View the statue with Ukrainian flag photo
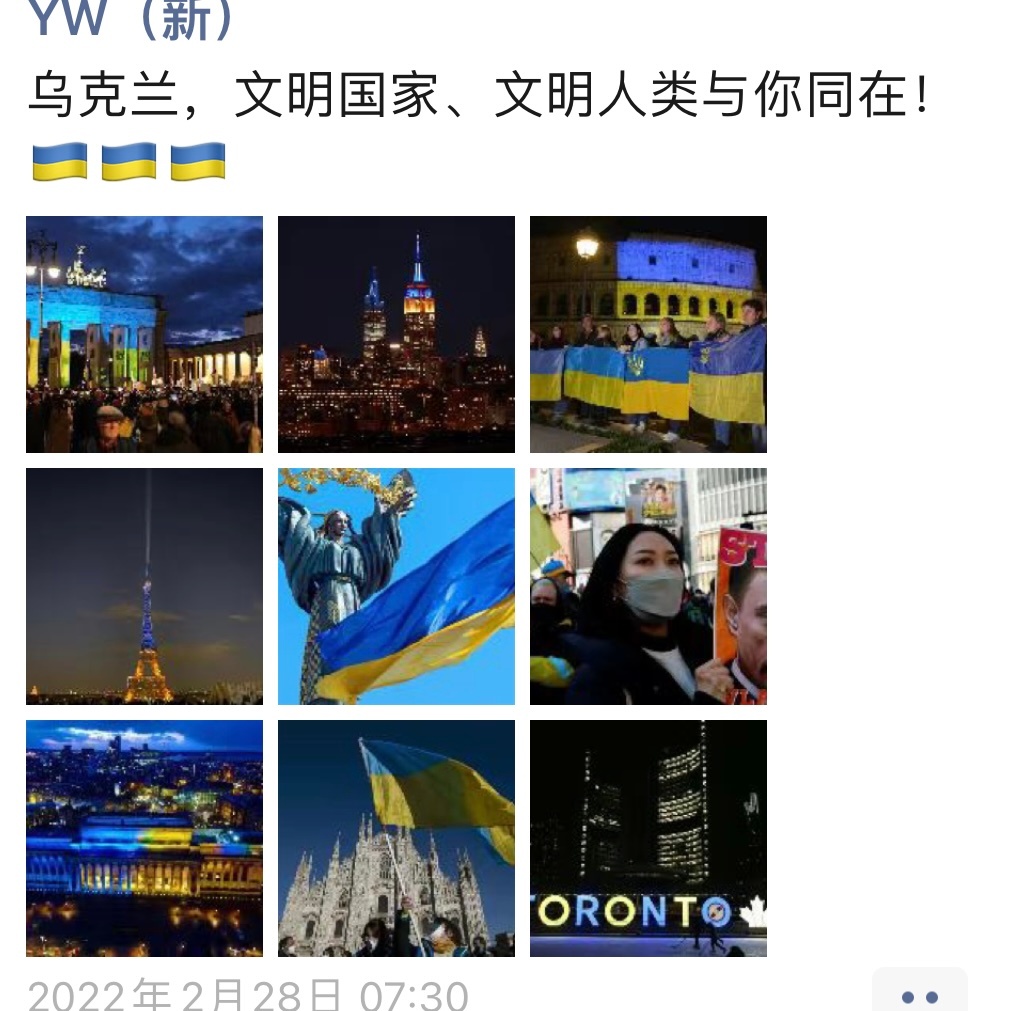This screenshot has height=1011, width=1010. pos(396,586)
